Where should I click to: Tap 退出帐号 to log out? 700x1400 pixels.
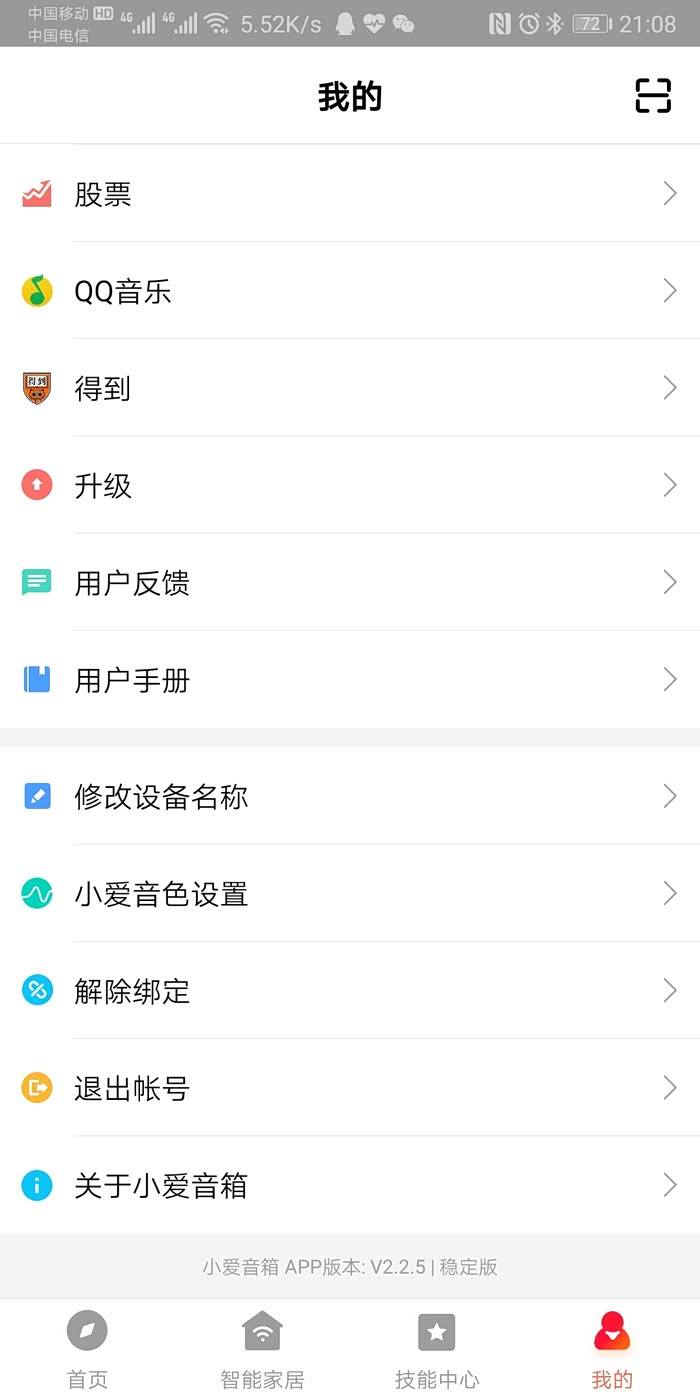coord(350,1088)
